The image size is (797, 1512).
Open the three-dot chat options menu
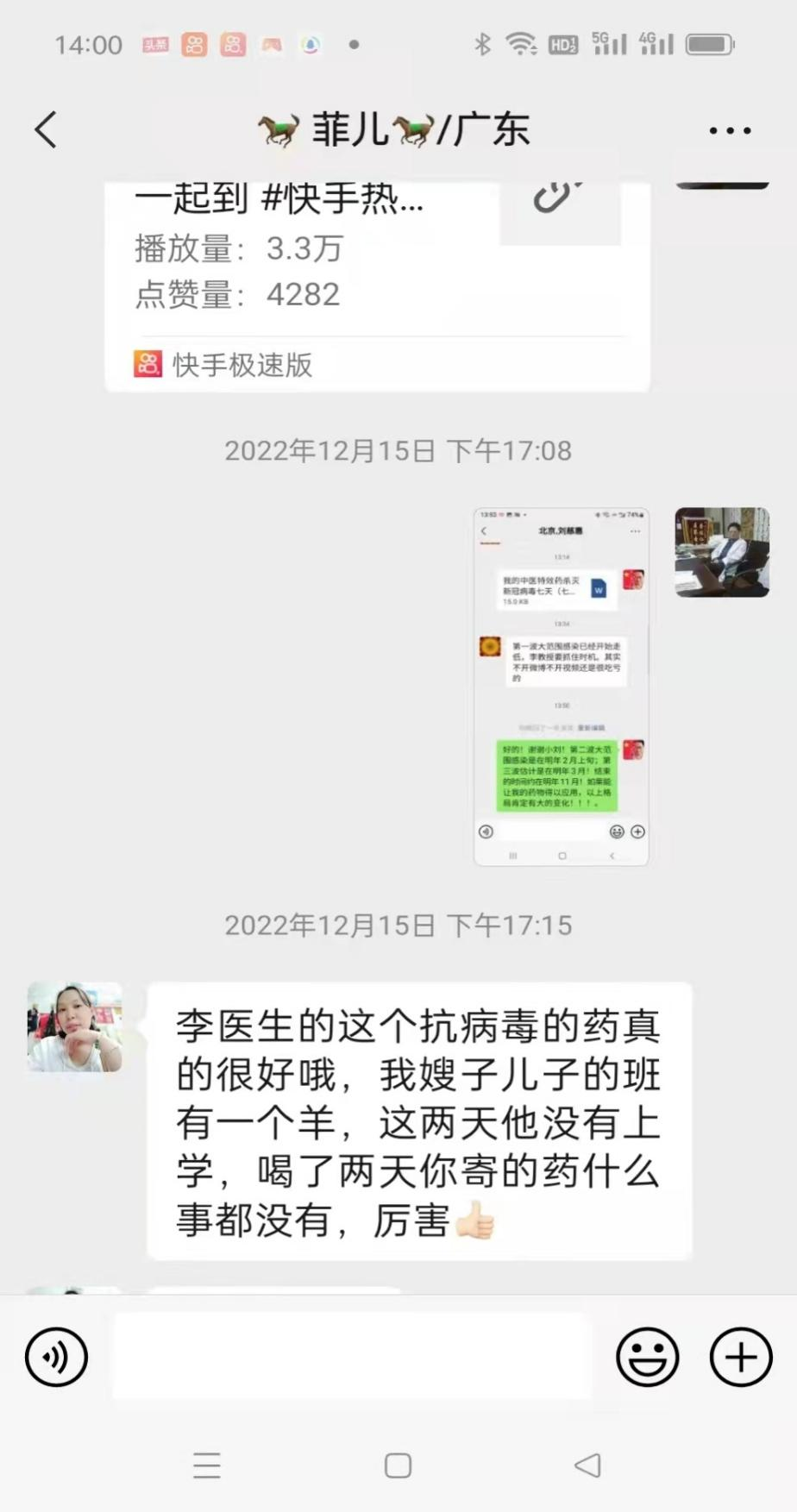tap(730, 131)
